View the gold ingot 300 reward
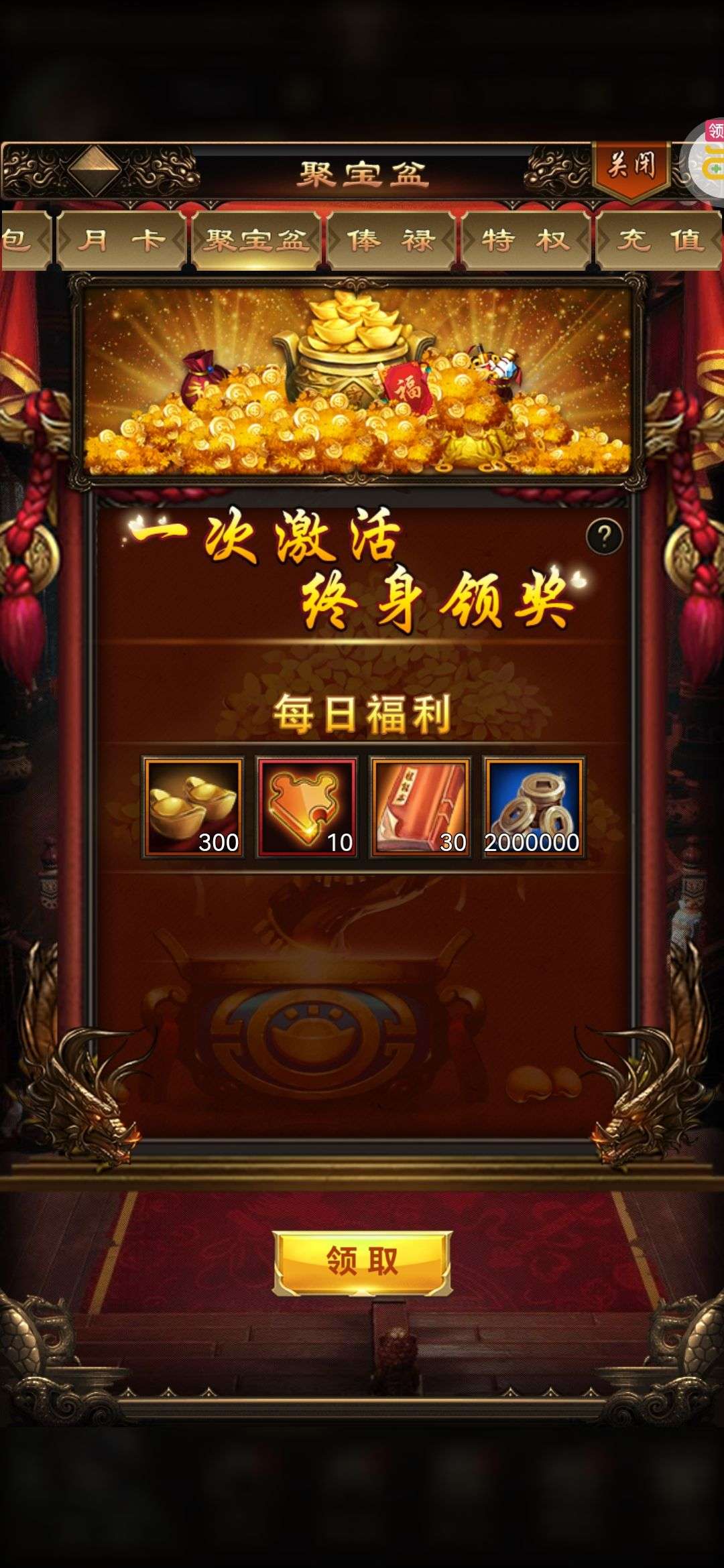 [x=192, y=807]
